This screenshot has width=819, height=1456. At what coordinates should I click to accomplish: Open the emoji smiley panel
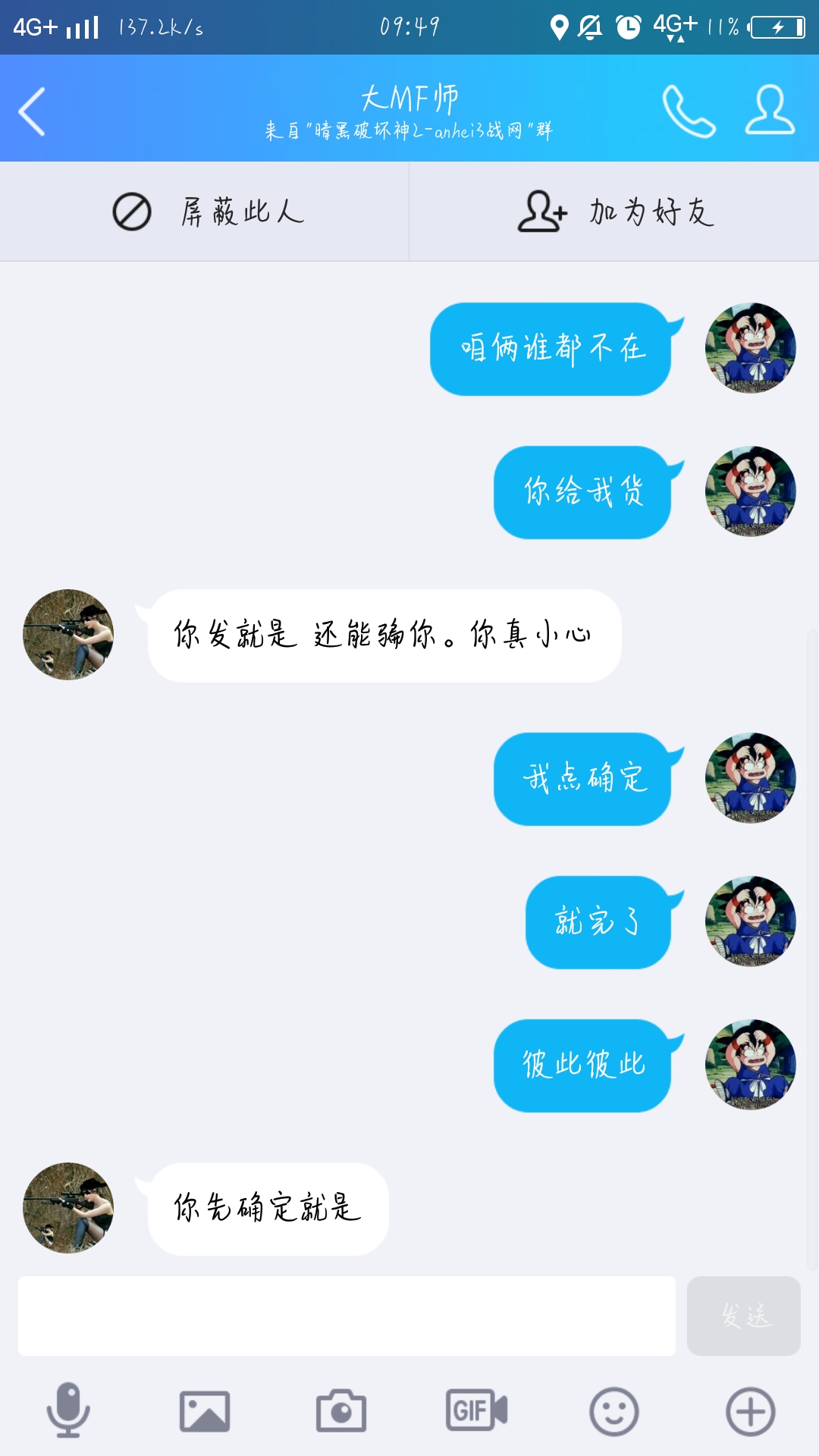tap(613, 1411)
